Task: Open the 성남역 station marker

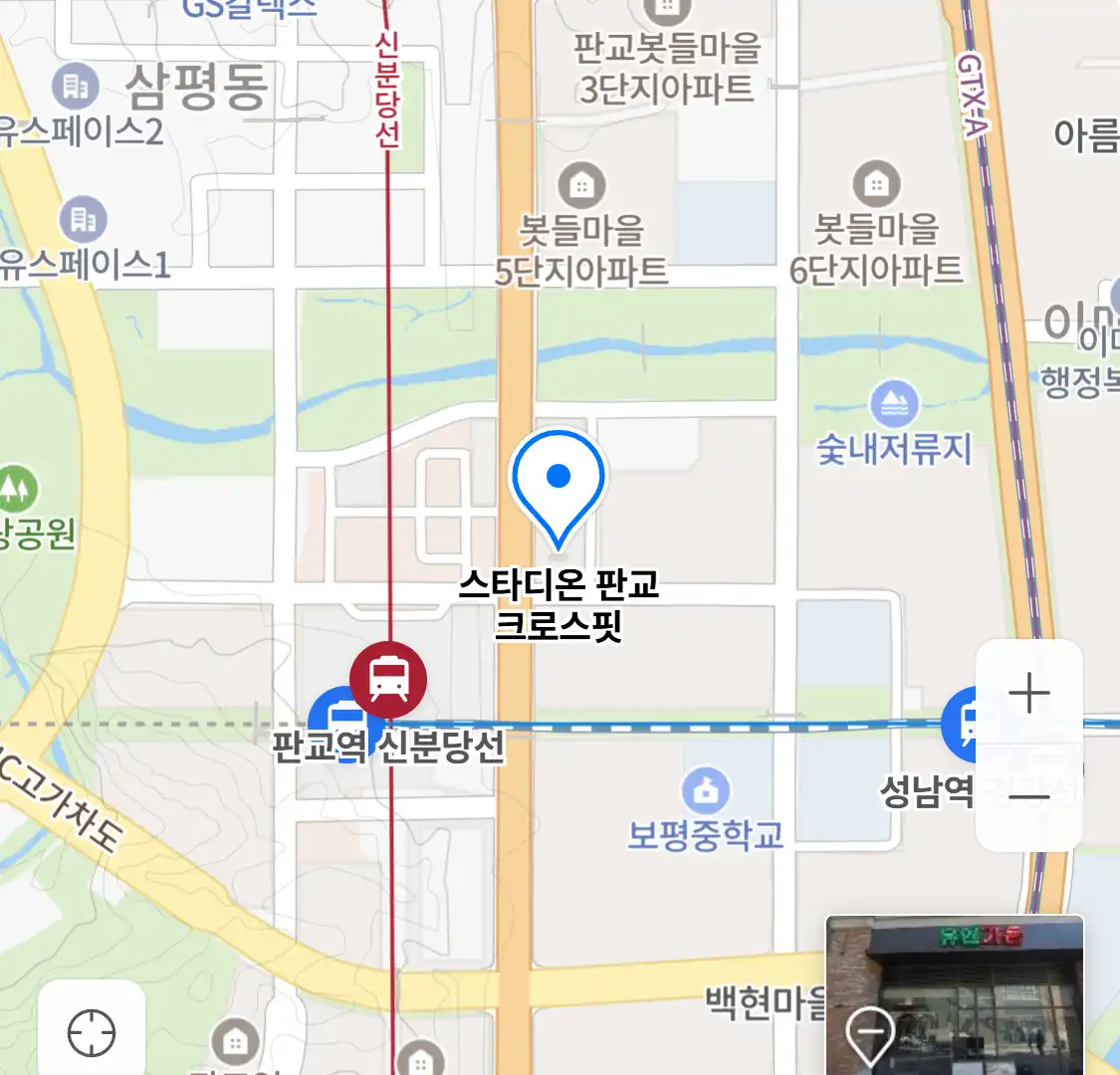Action: coord(964,722)
